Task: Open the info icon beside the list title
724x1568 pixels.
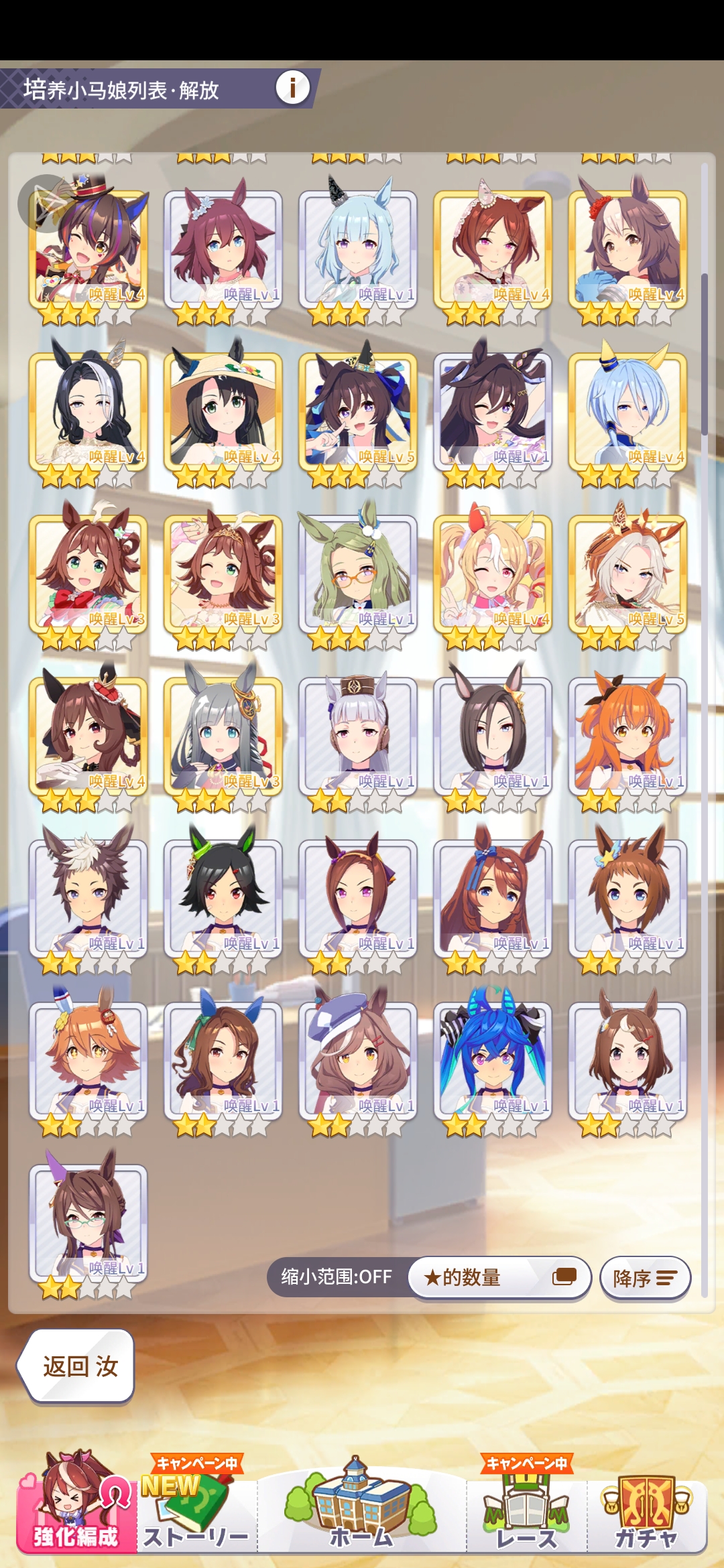Action: 293,88
